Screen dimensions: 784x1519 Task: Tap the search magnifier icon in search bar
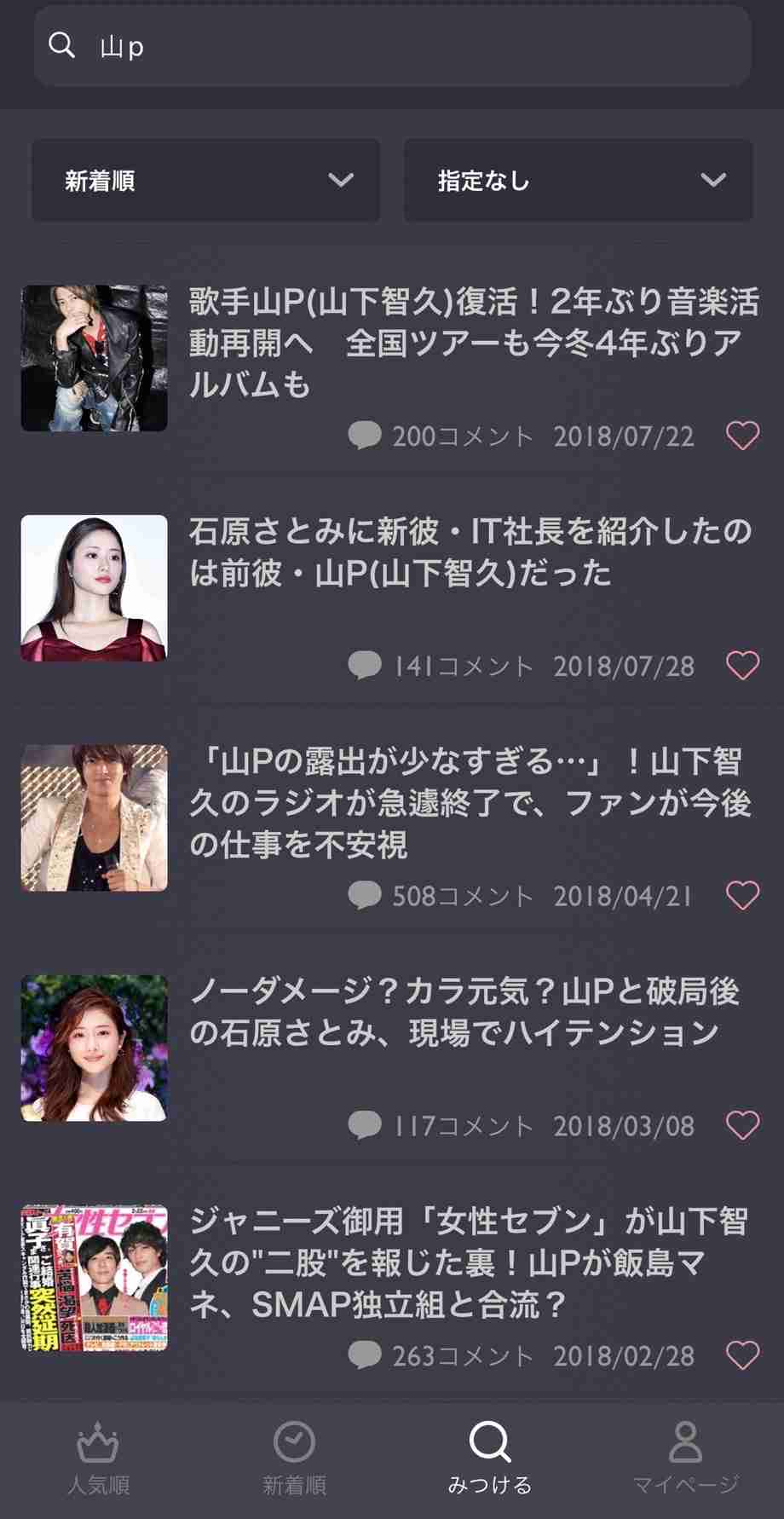pyautogui.click(x=62, y=48)
